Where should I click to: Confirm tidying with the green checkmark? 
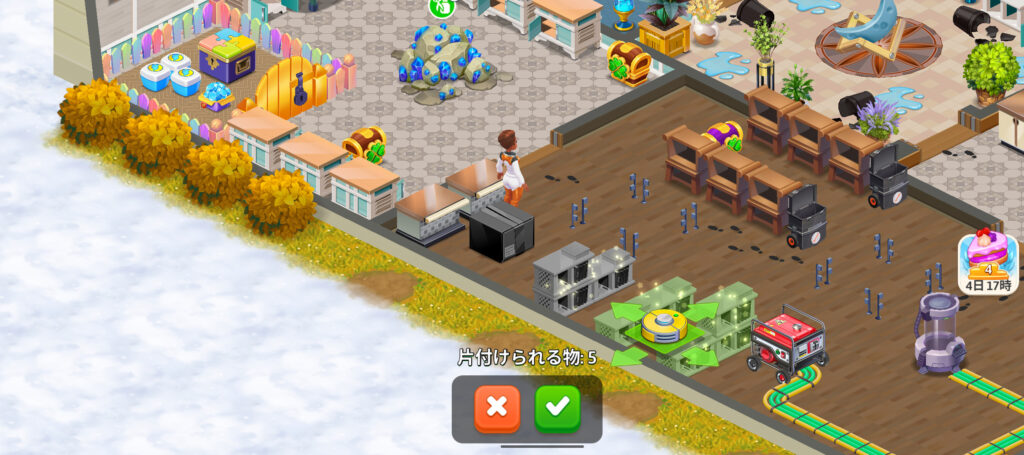[557, 408]
